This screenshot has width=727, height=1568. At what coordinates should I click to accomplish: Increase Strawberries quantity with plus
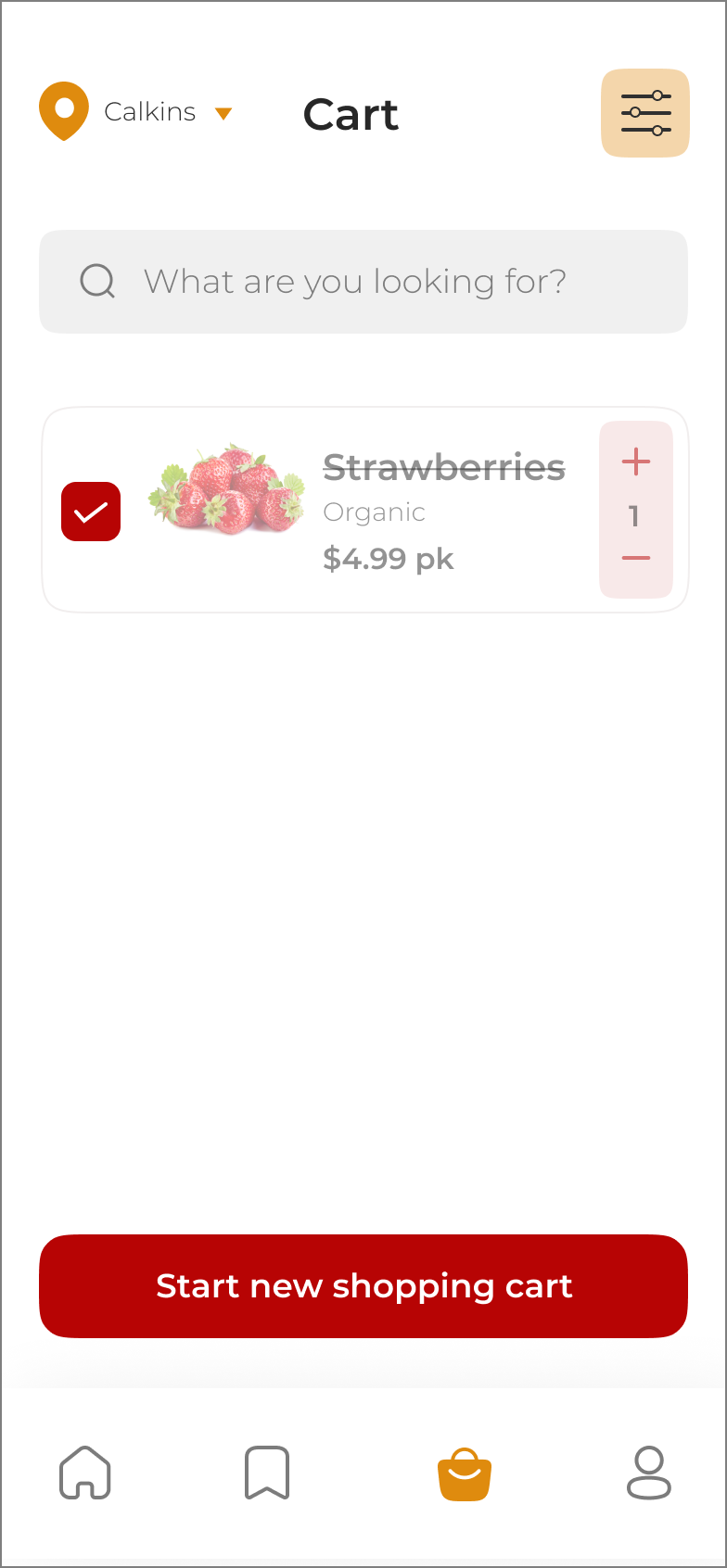636,462
